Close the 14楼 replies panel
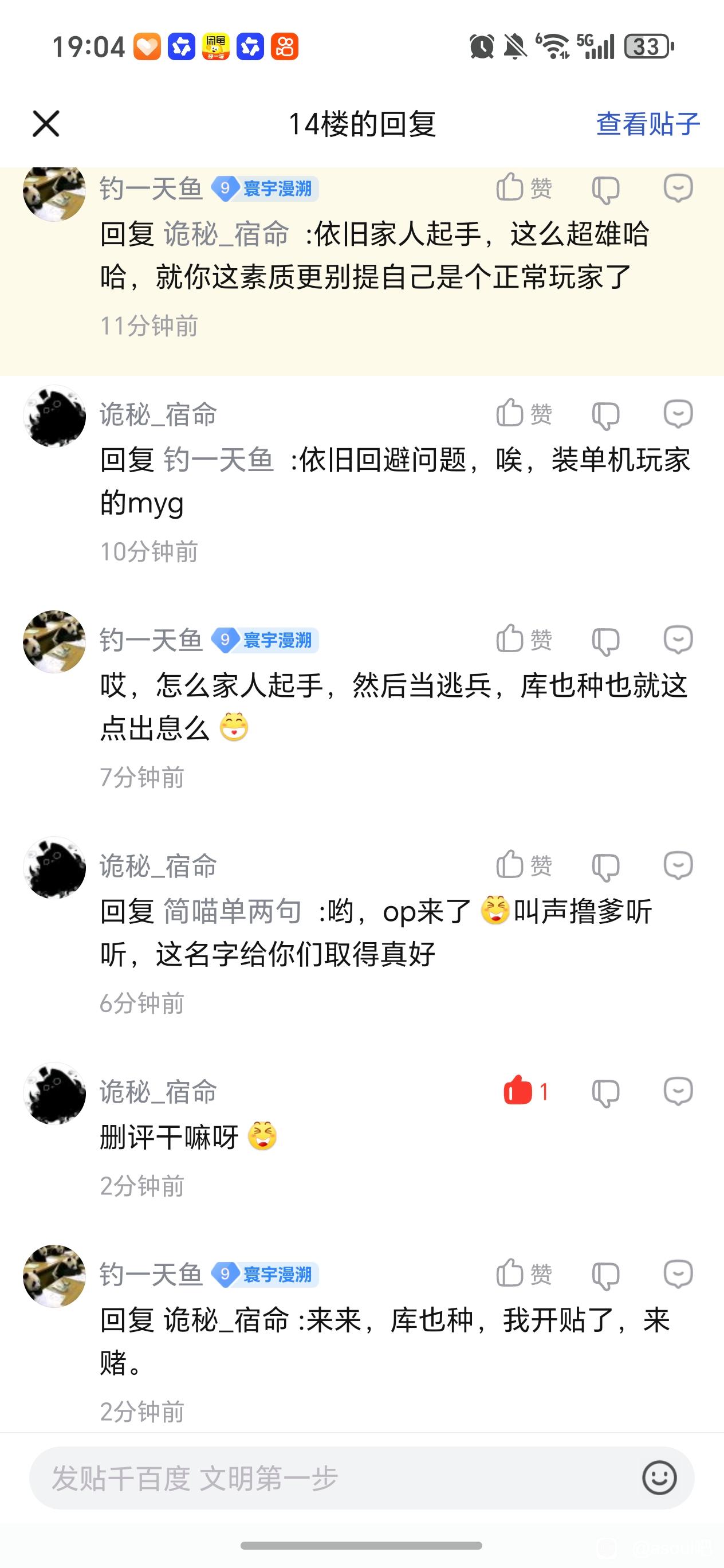Image resolution: width=724 pixels, height=1568 pixels. (x=46, y=124)
